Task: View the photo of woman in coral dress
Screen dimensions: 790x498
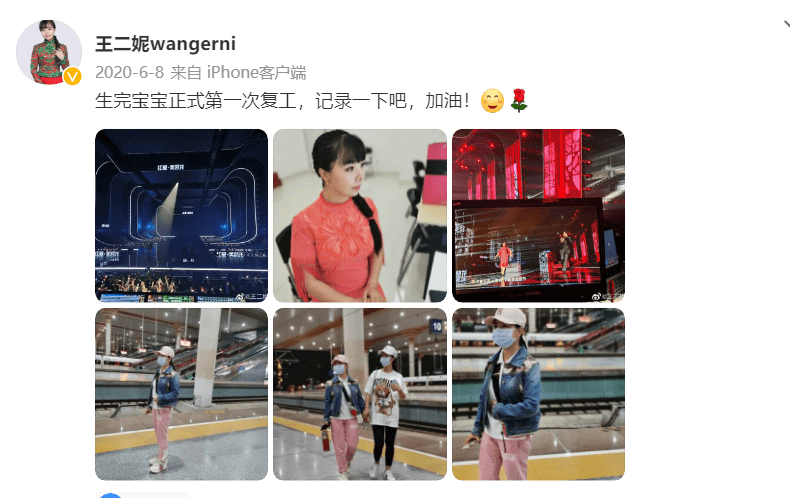Action: point(359,215)
